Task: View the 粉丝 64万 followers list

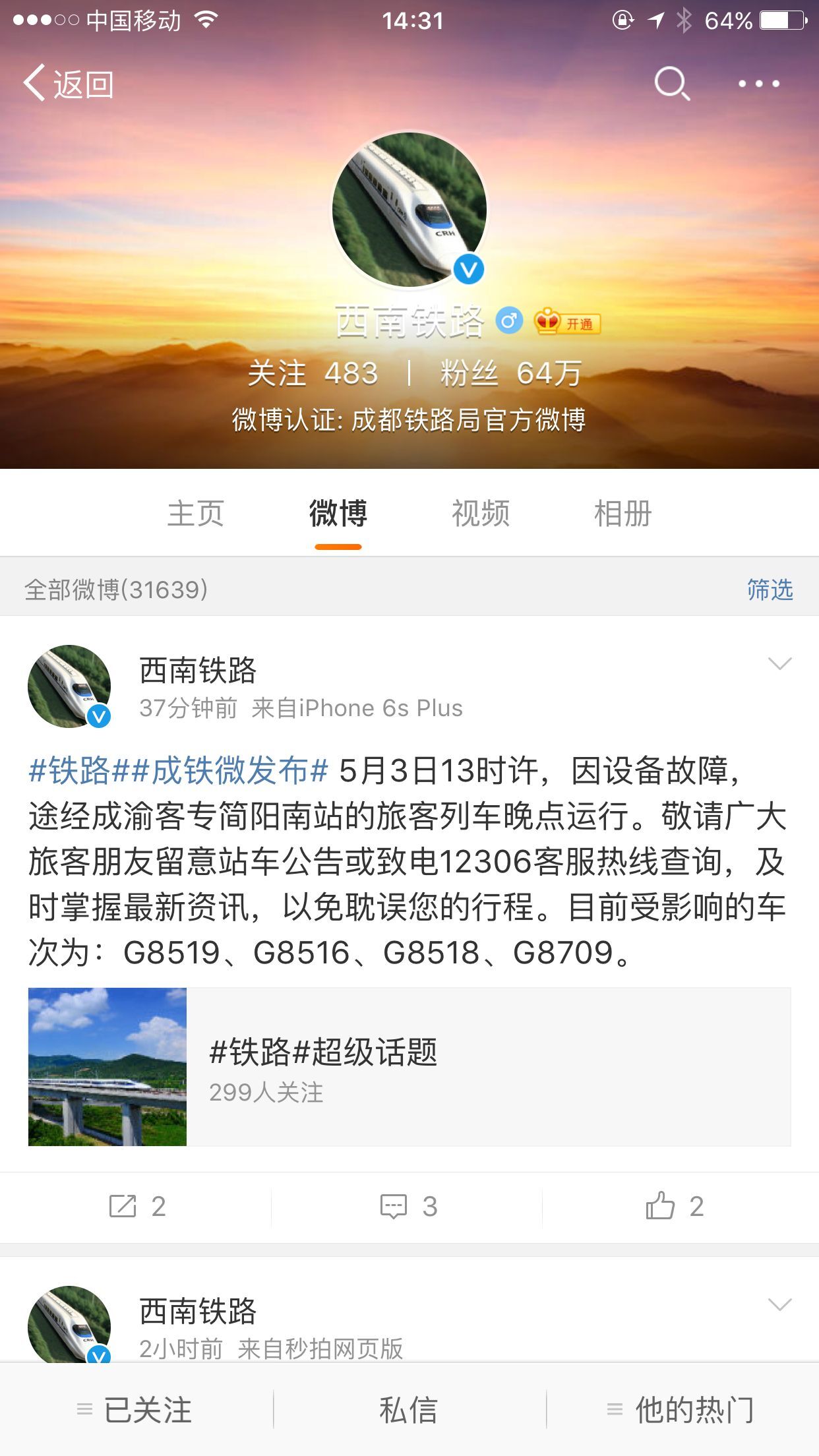Action: (511, 373)
